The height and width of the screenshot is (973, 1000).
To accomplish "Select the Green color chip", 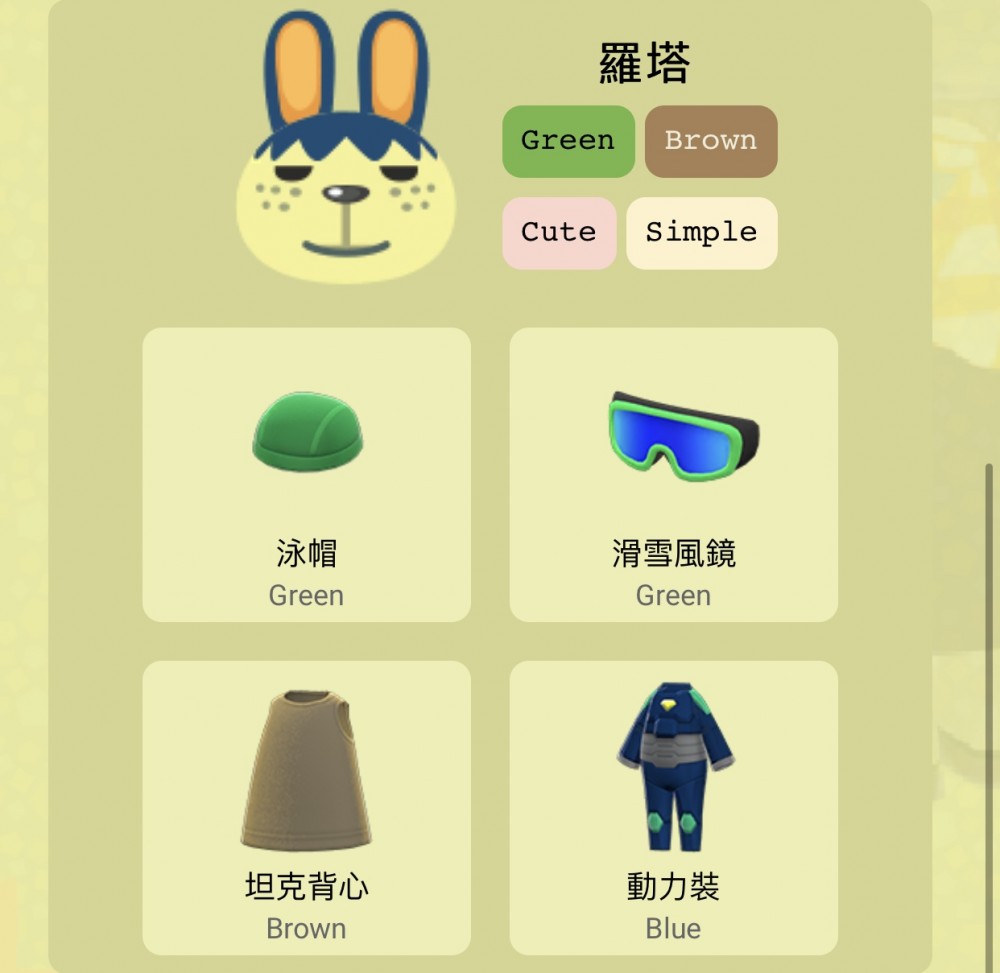I will (x=568, y=141).
